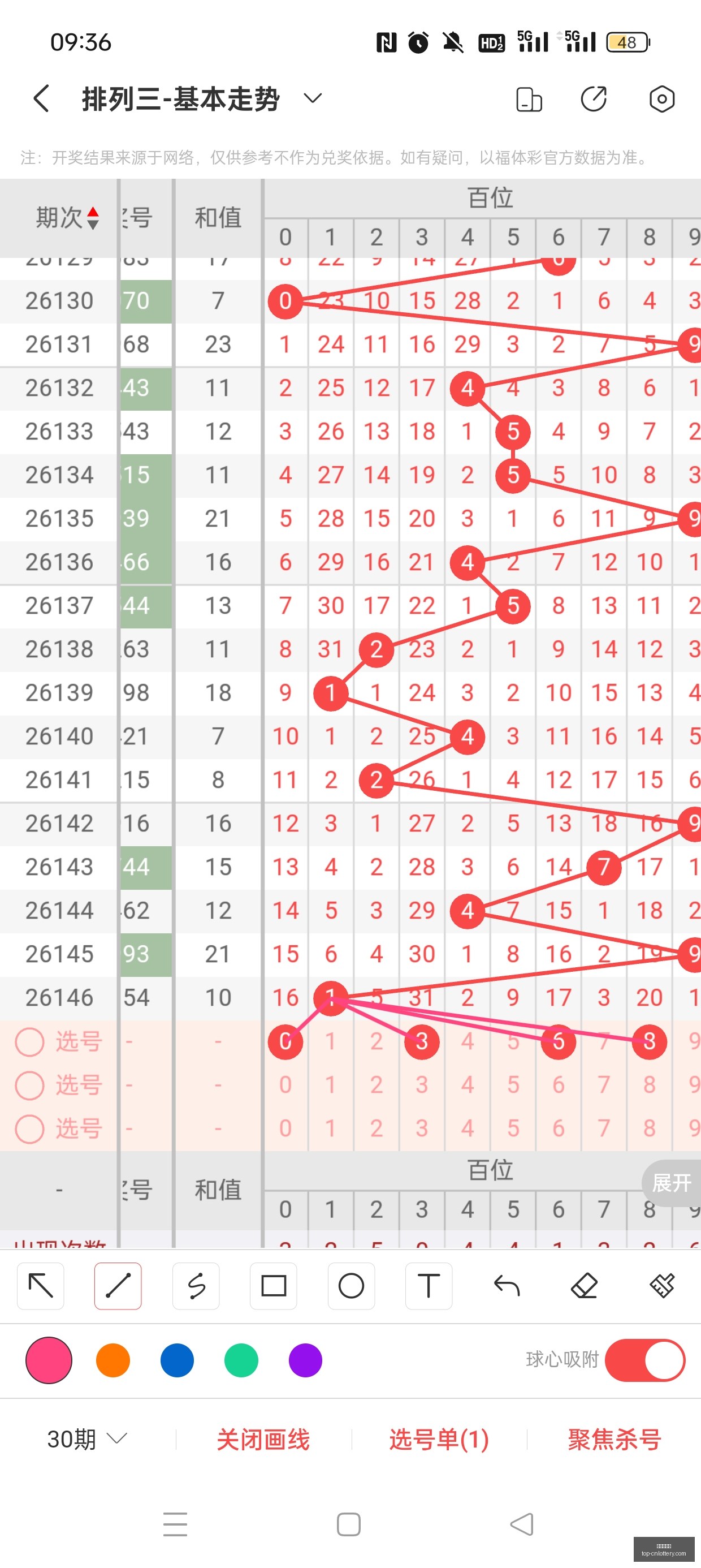Go back using the top-left arrow
Image resolution: width=701 pixels, height=1568 pixels.
[x=41, y=98]
